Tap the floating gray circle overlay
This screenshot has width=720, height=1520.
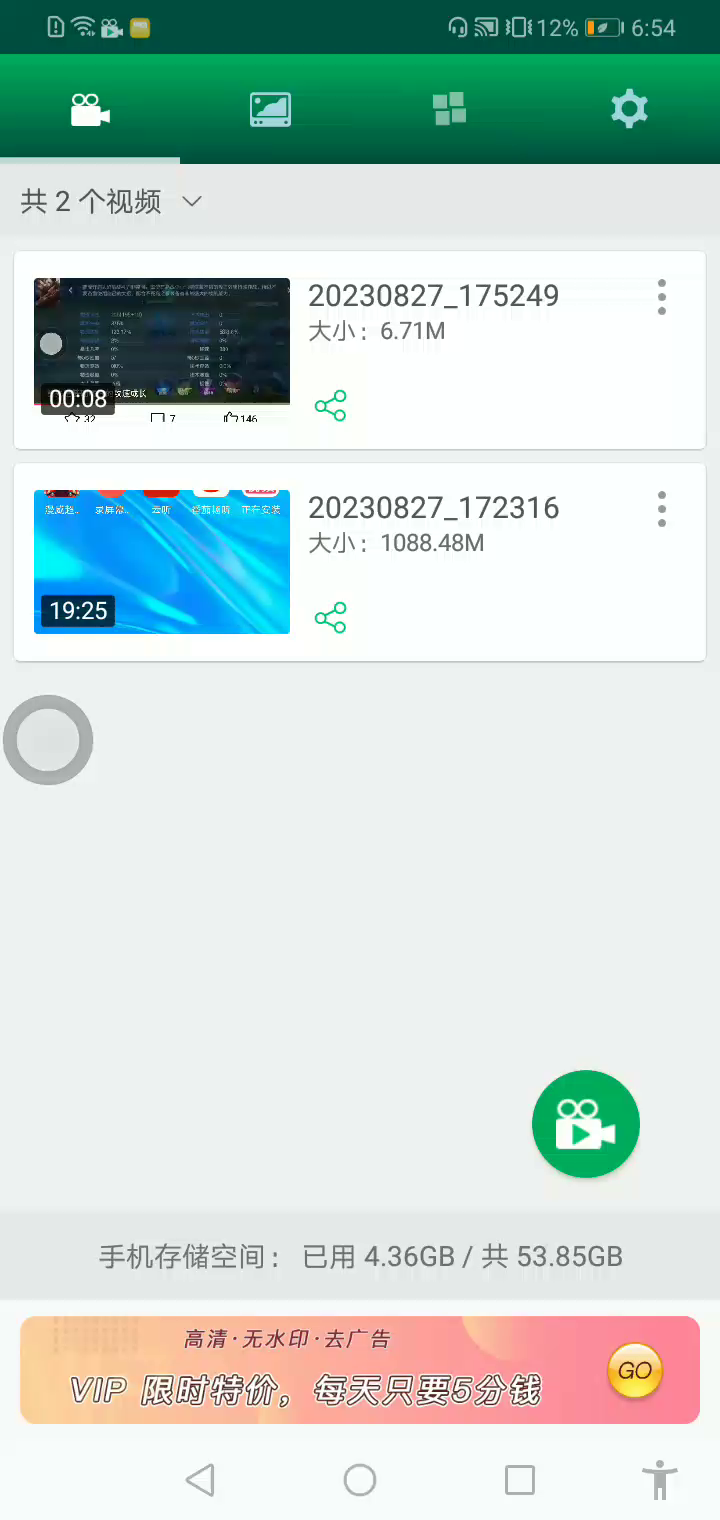pos(48,740)
